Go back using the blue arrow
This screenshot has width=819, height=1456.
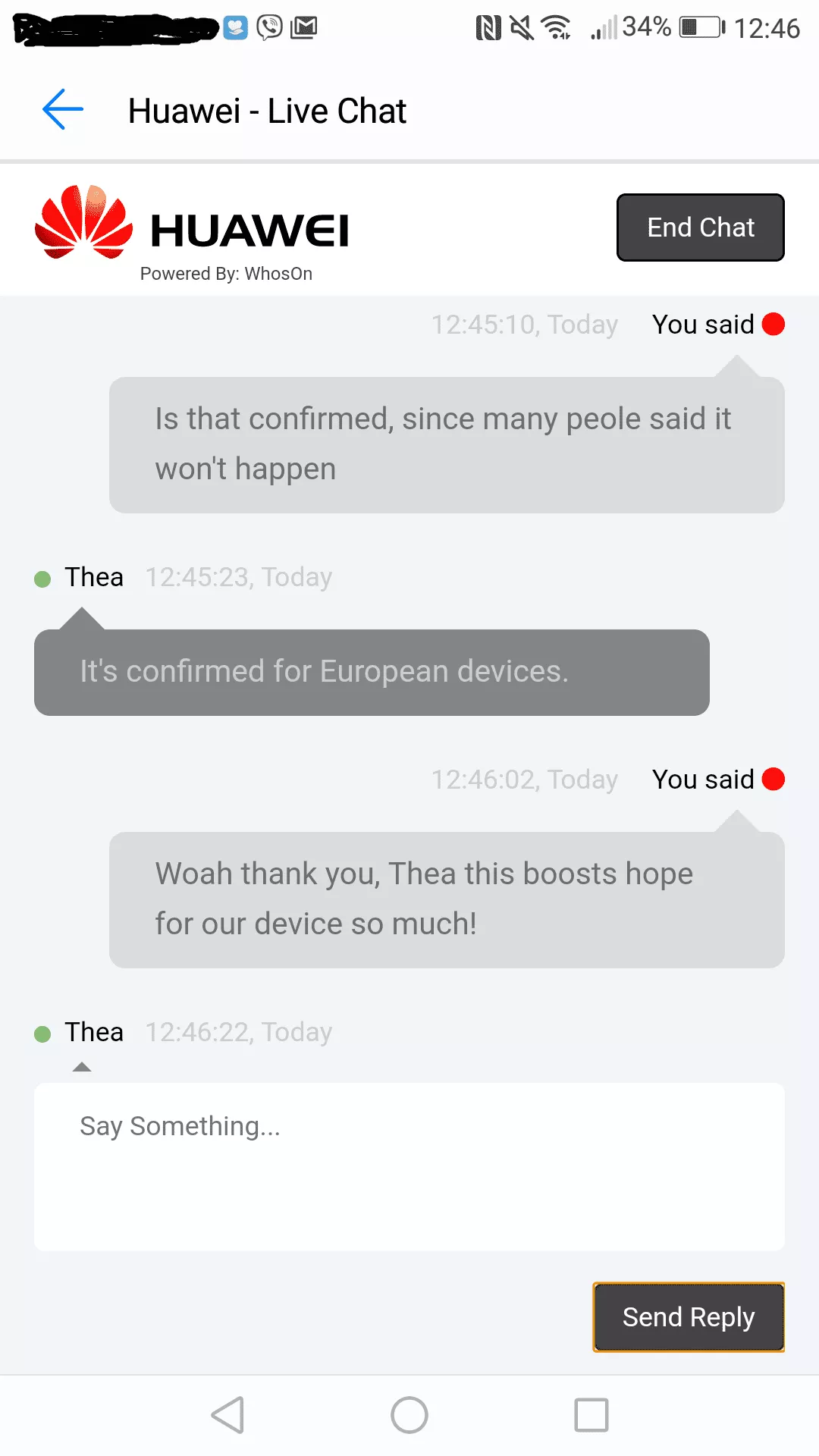63,110
